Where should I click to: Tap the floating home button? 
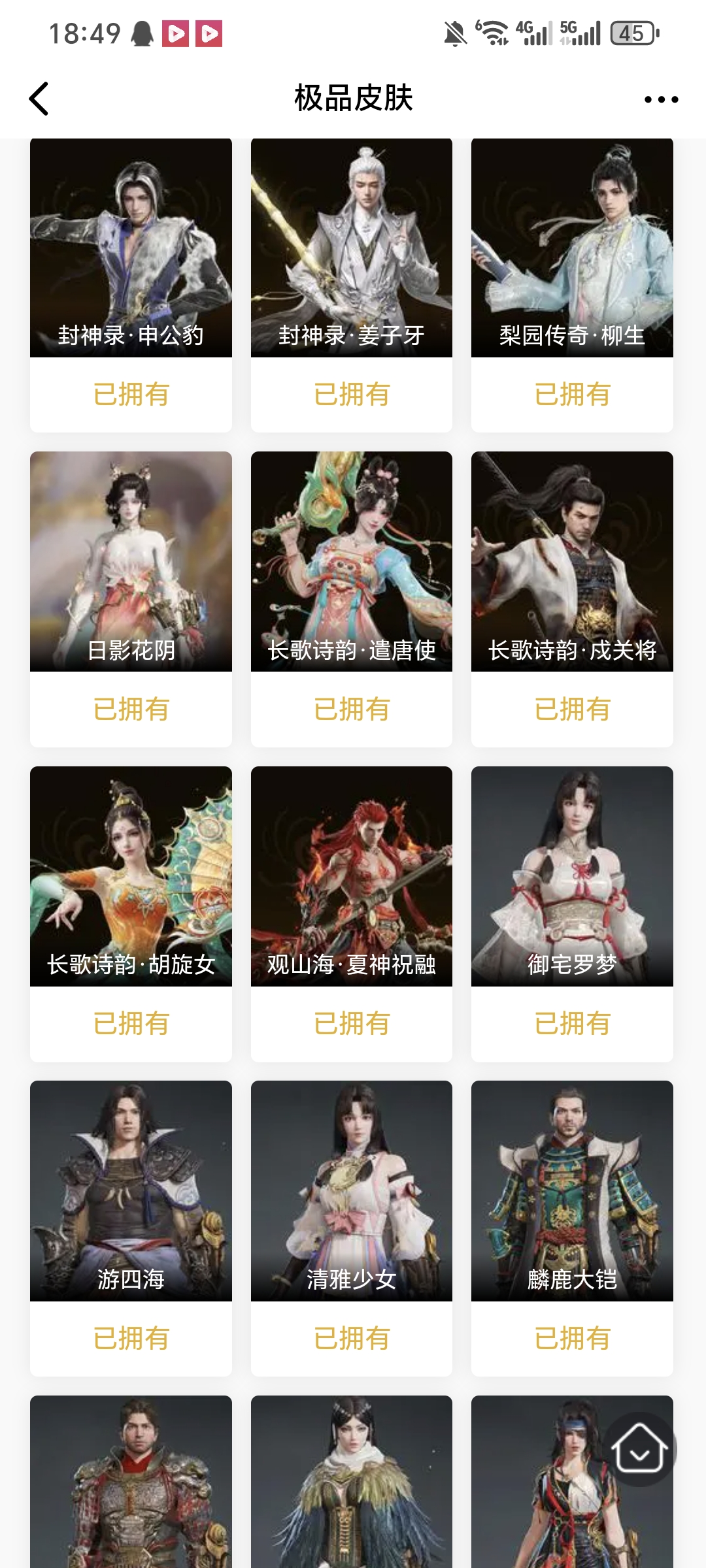(639, 1448)
